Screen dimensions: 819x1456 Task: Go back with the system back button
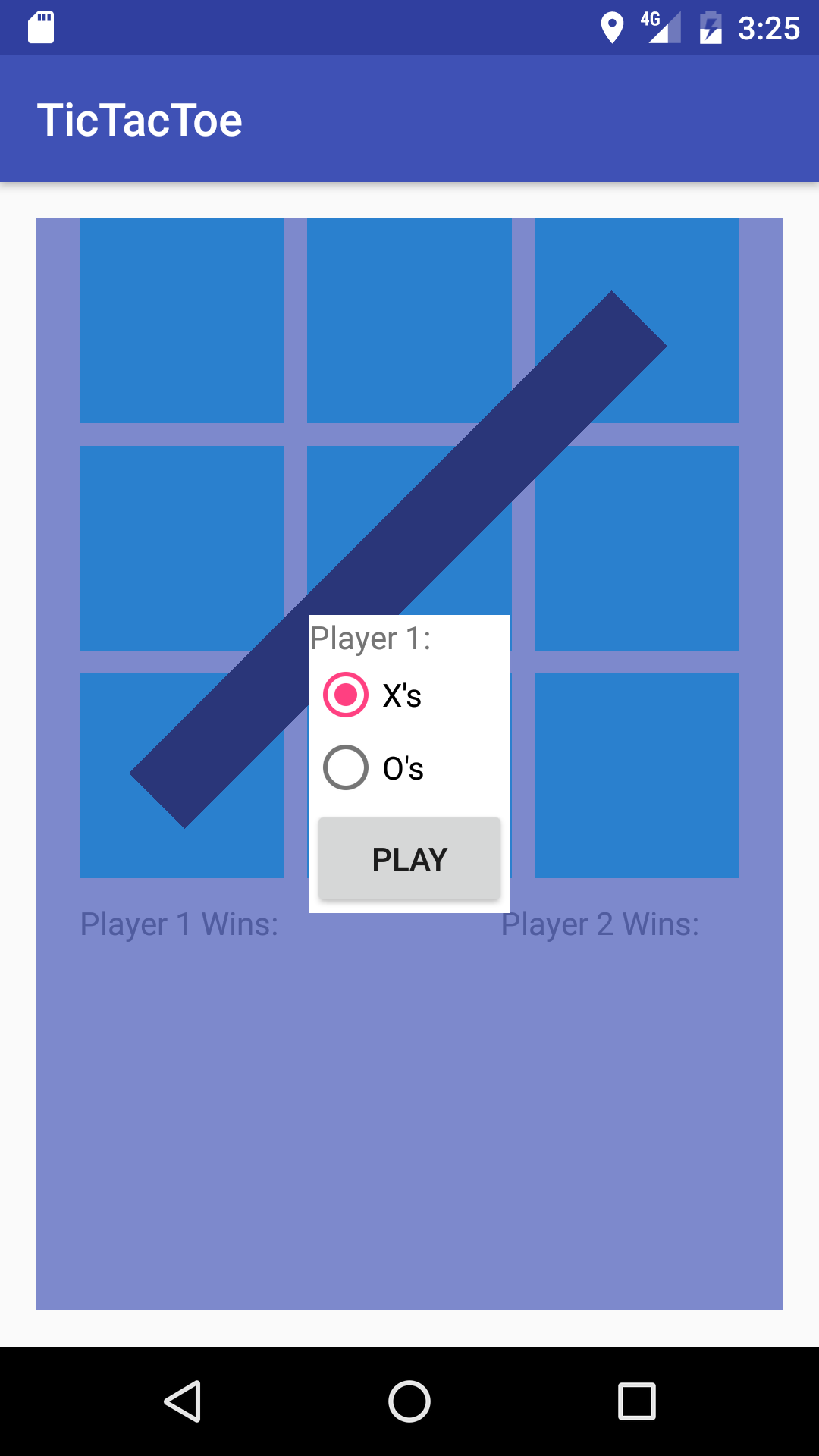click(x=183, y=1401)
